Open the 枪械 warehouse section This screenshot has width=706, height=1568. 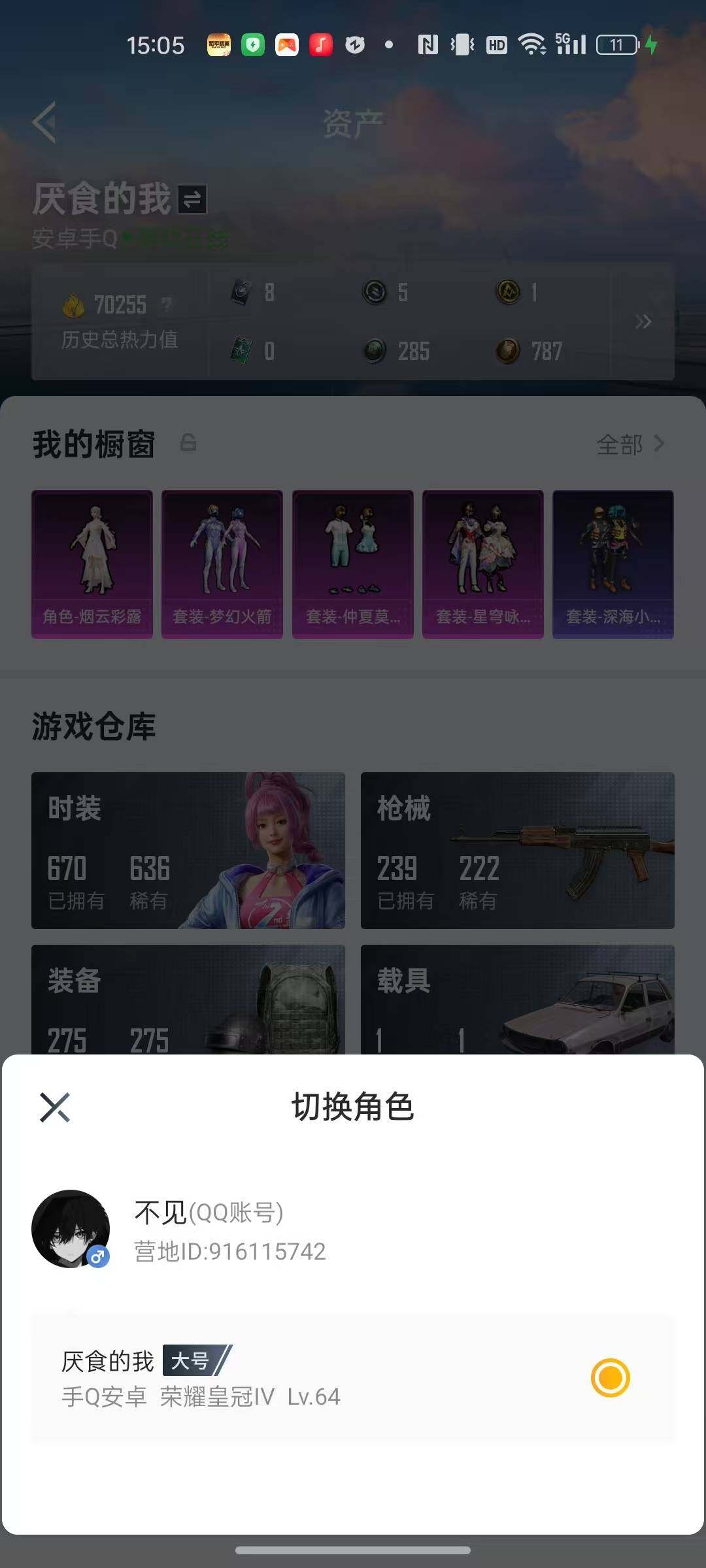click(517, 851)
